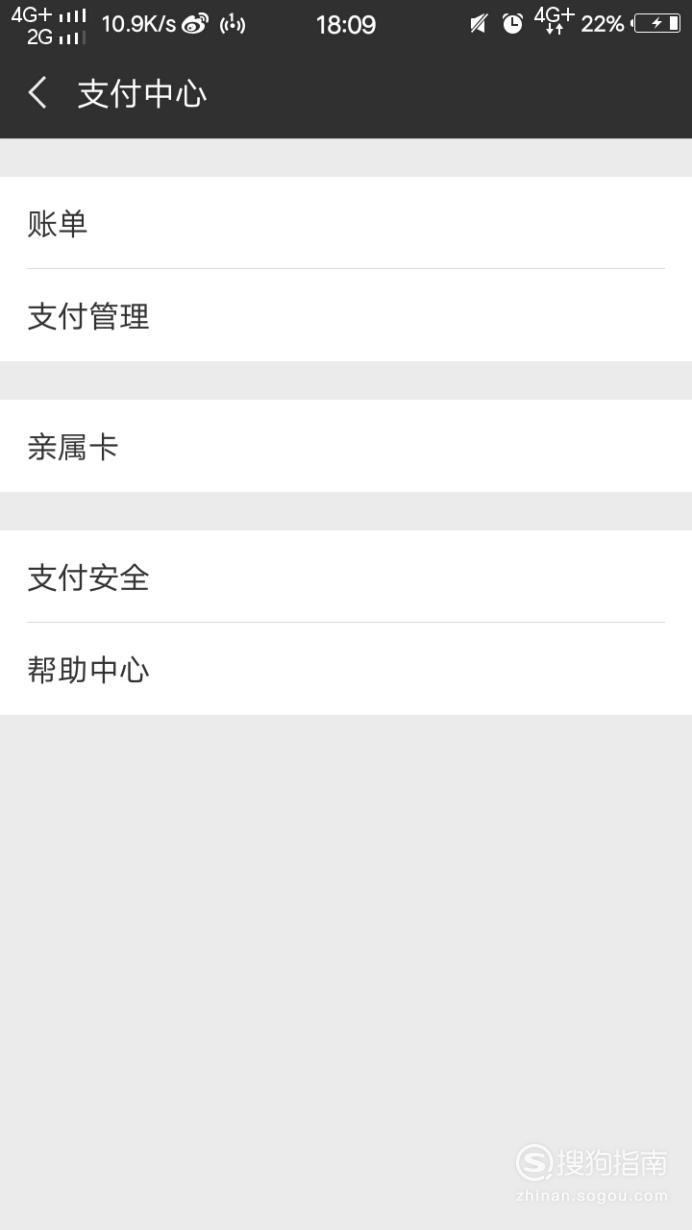Screen dimensions: 692x1230
Task: Open 帮助中心
Action: (x=346, y=669)
